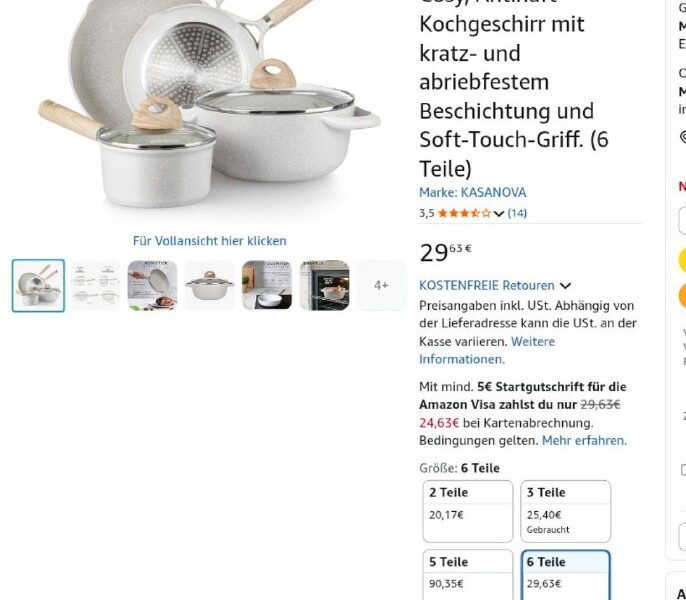Viewport: 686px width, 600px height.
Task: Expand KOSTENFREIE Retouren details
Action: coord(495,285)
